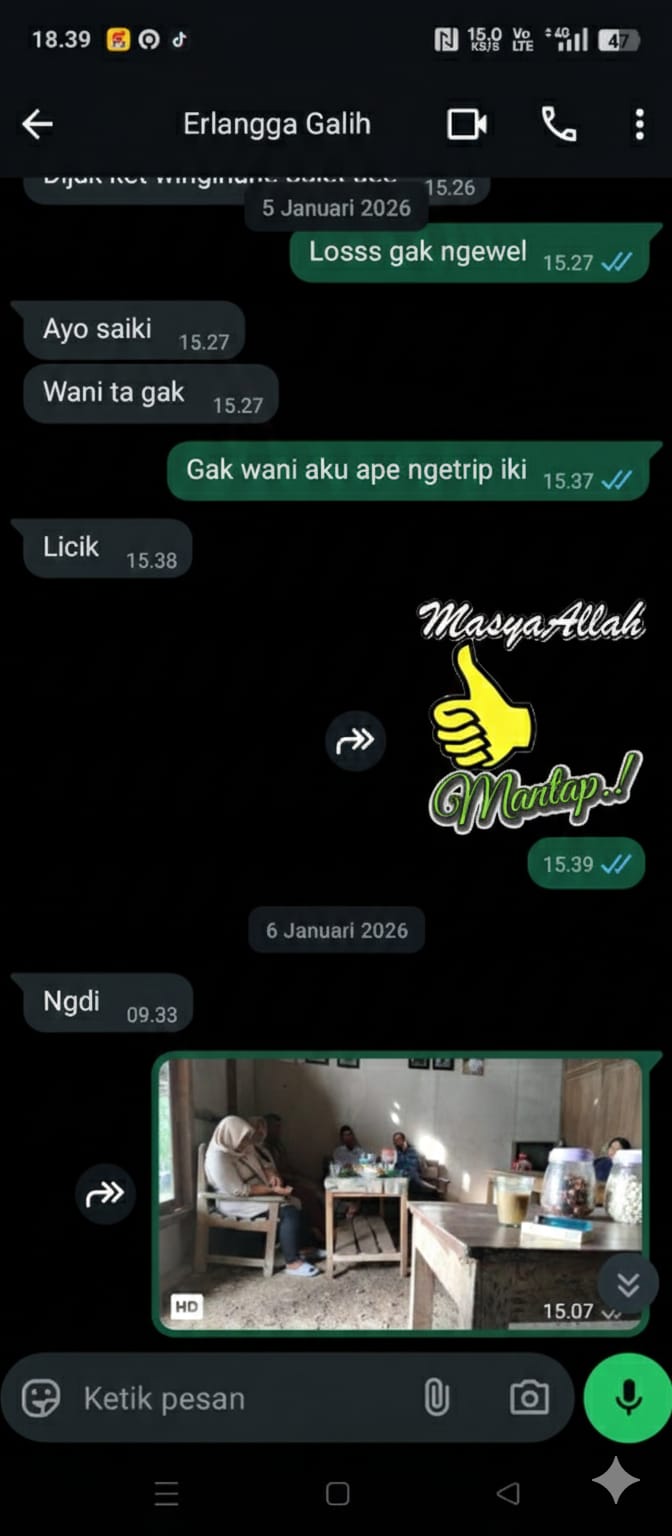Screen dimensions: 672x1536
Task: Open the emoji and sticker picker
Action: click(x=41, y=1398)
